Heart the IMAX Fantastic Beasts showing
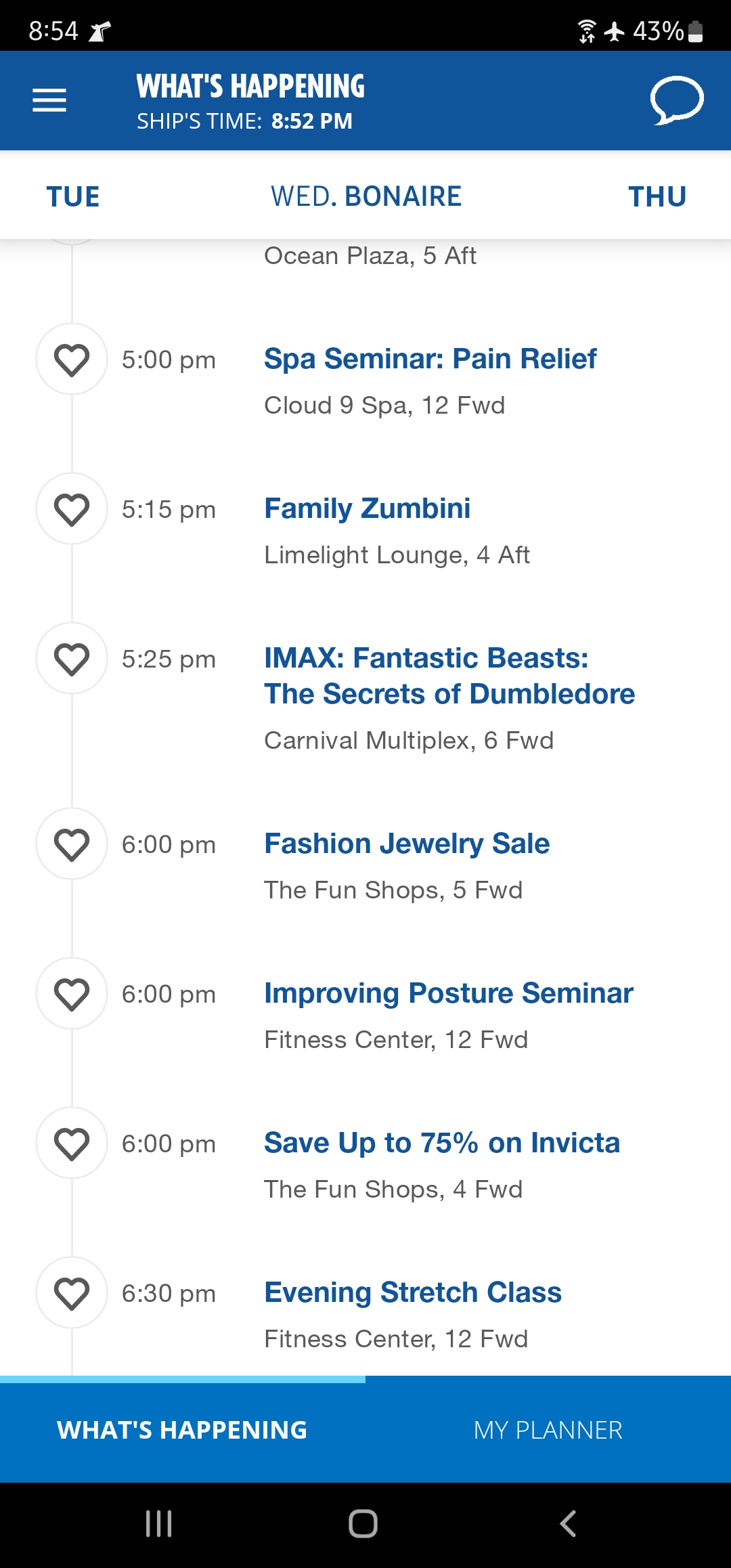The width and height of the screenshot is (731, 1568). (x=72, y=659)
